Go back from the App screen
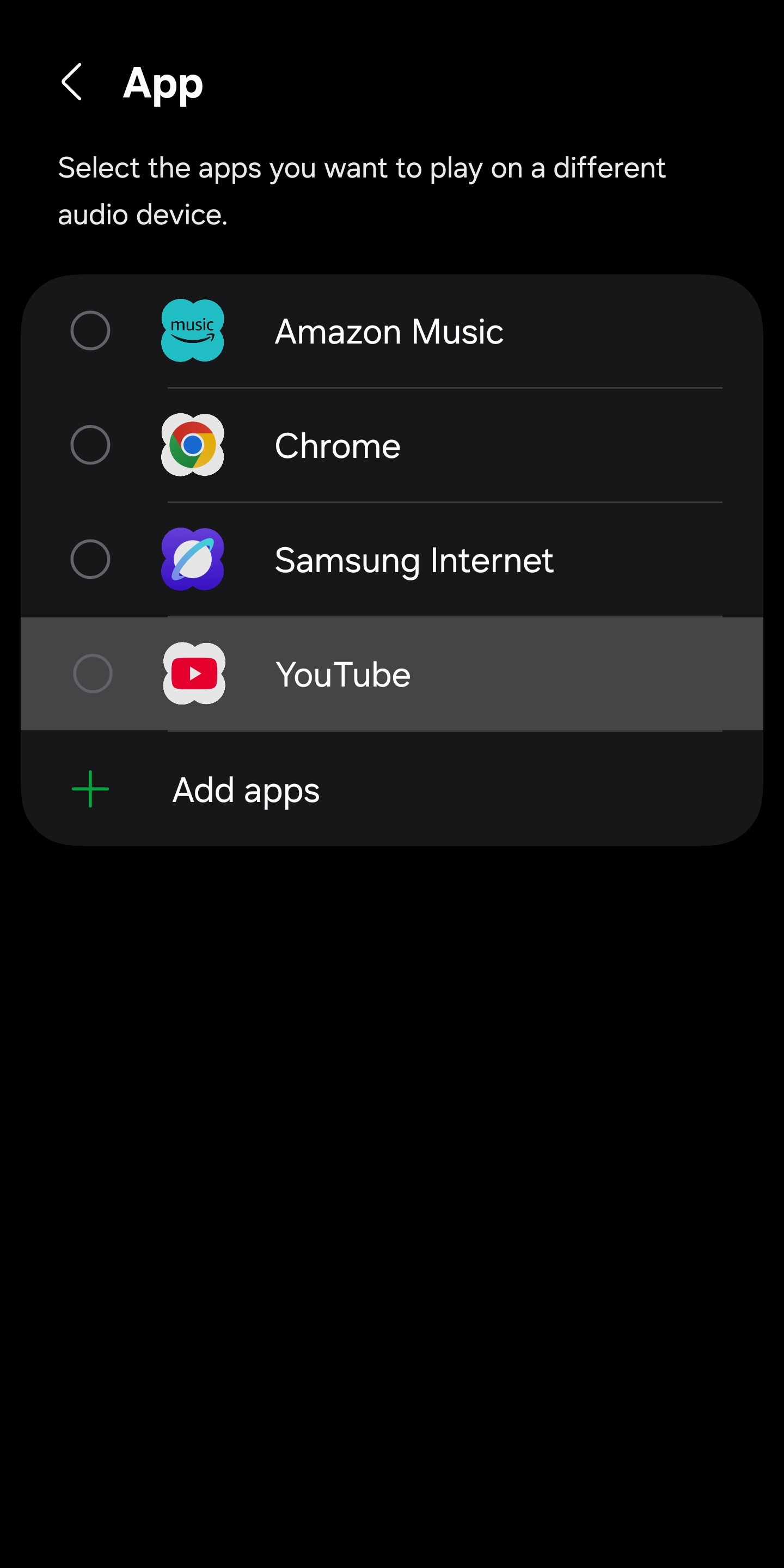The width and height of the screenshot is (784, 1568). coord(72,82)
